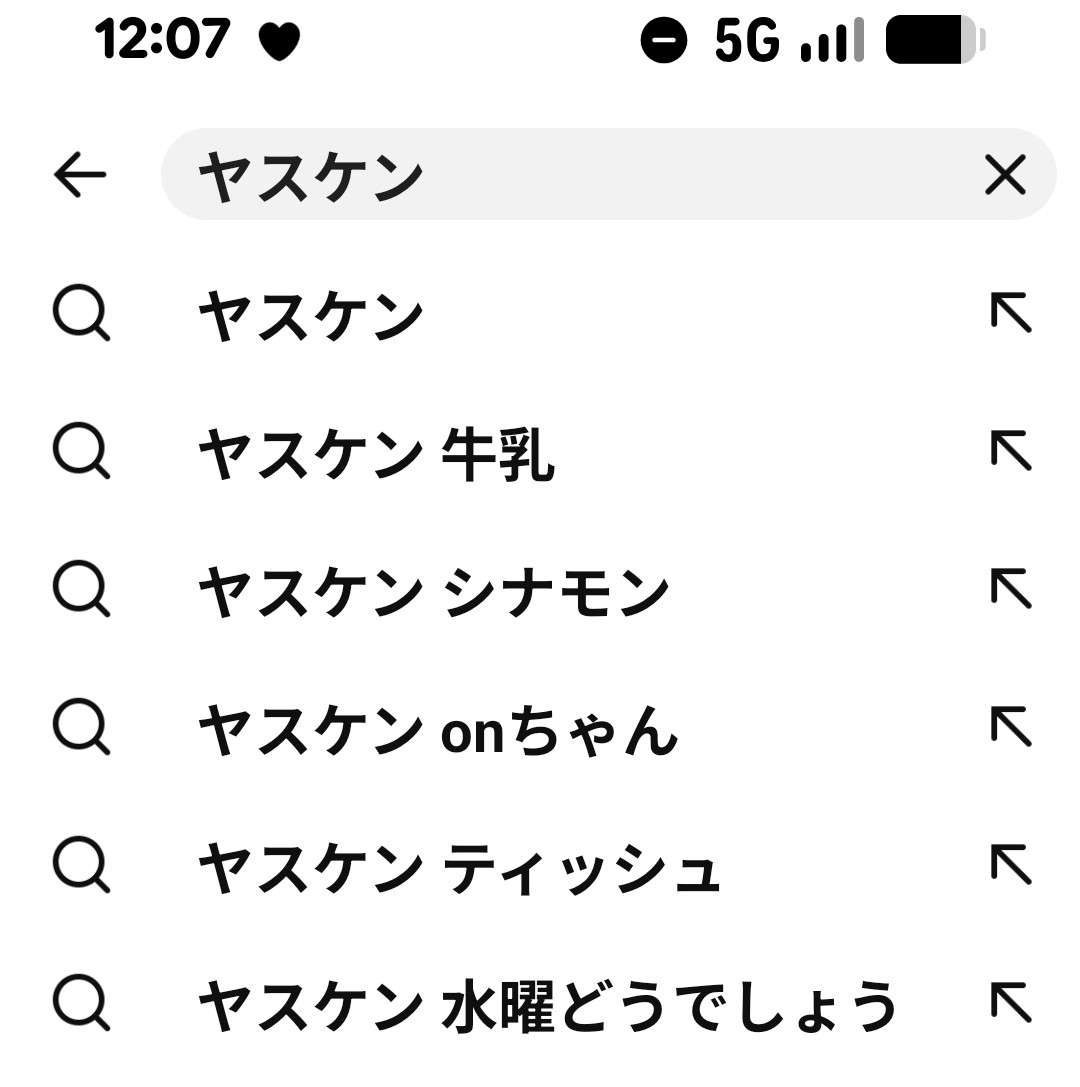Go back using the arrow icon

click(80, 175)
